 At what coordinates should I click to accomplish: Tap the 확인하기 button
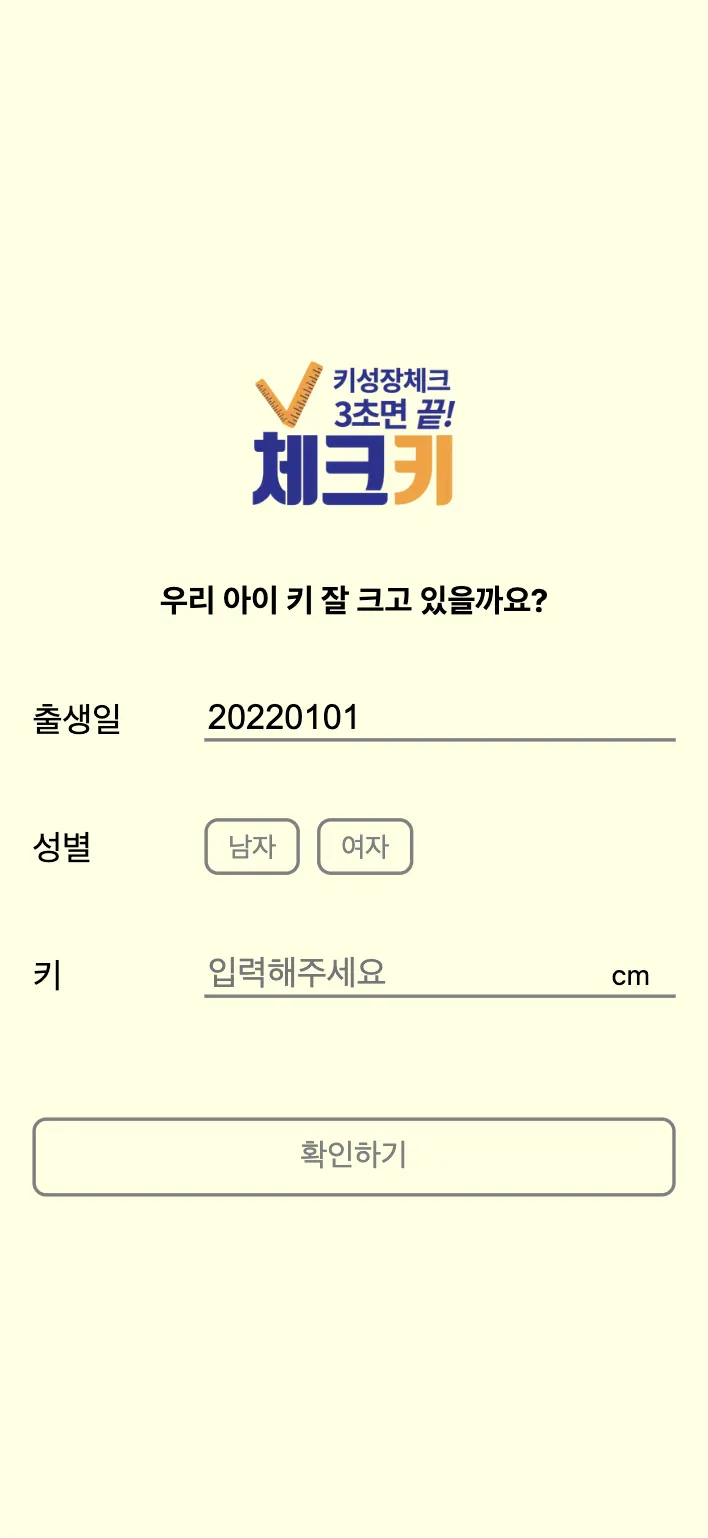[354, 1156]
